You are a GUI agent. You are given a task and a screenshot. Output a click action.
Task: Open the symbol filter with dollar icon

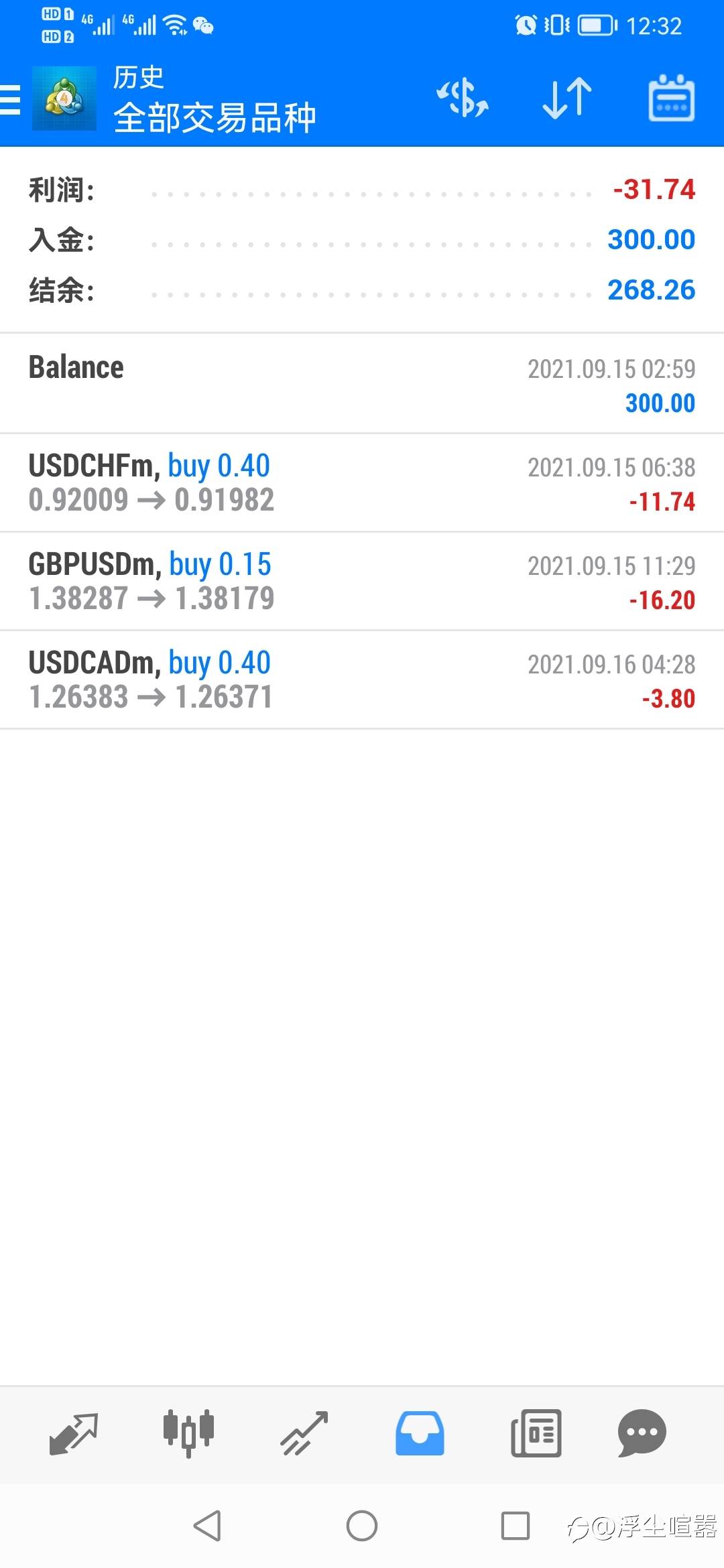pos(463,99)
